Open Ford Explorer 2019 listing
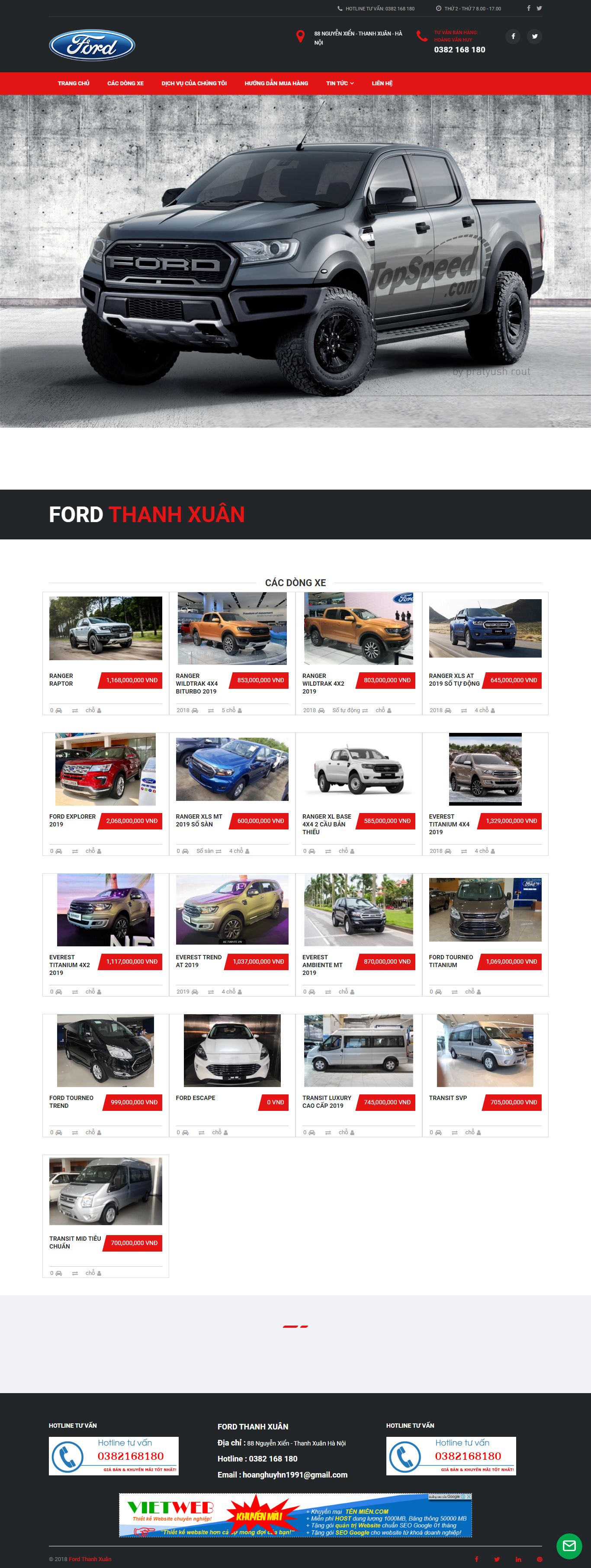Screen dimensions: 591x1568 pyautogui.click(x=105, y=770)
